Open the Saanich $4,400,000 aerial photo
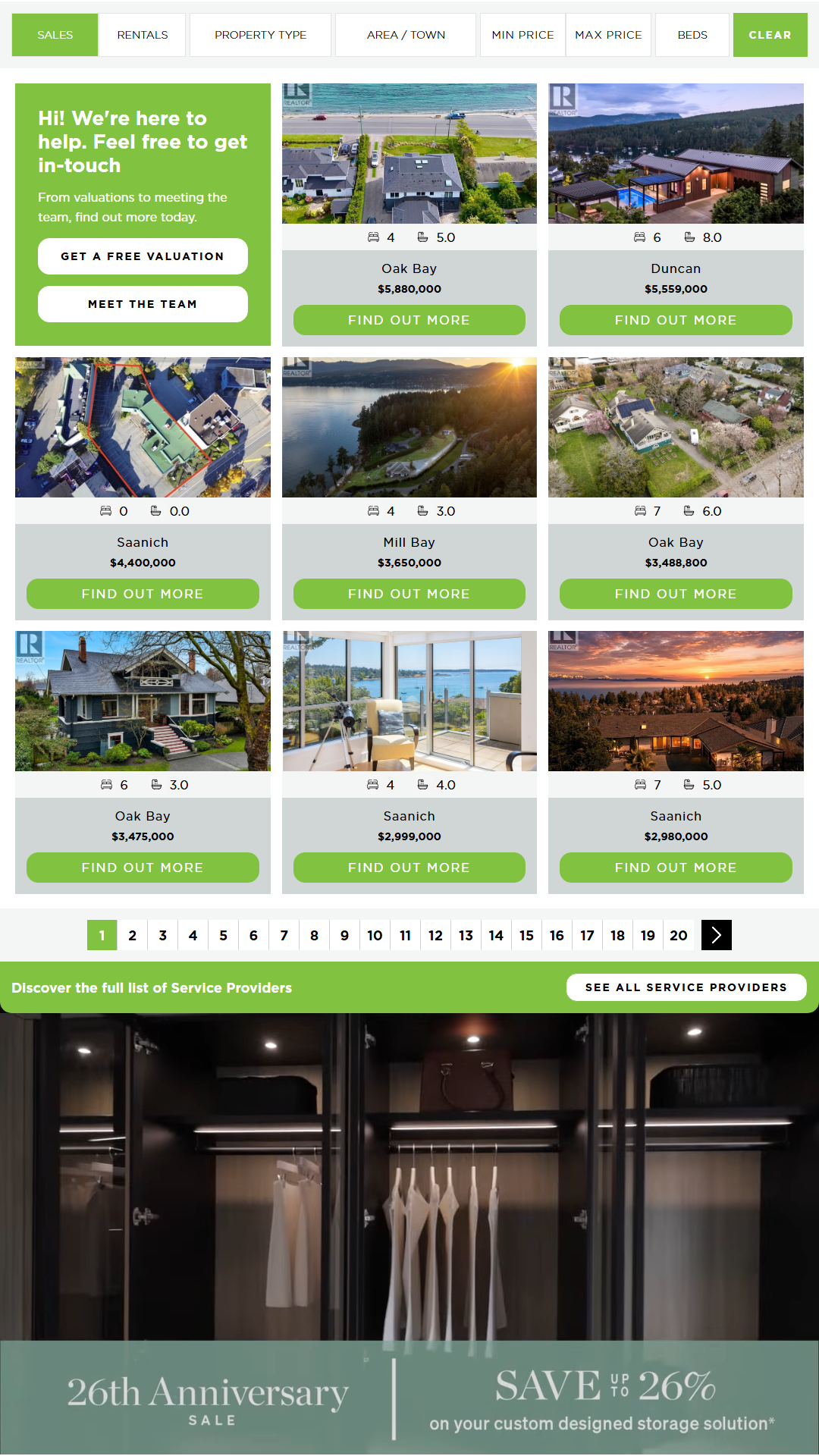 point(143,427)
